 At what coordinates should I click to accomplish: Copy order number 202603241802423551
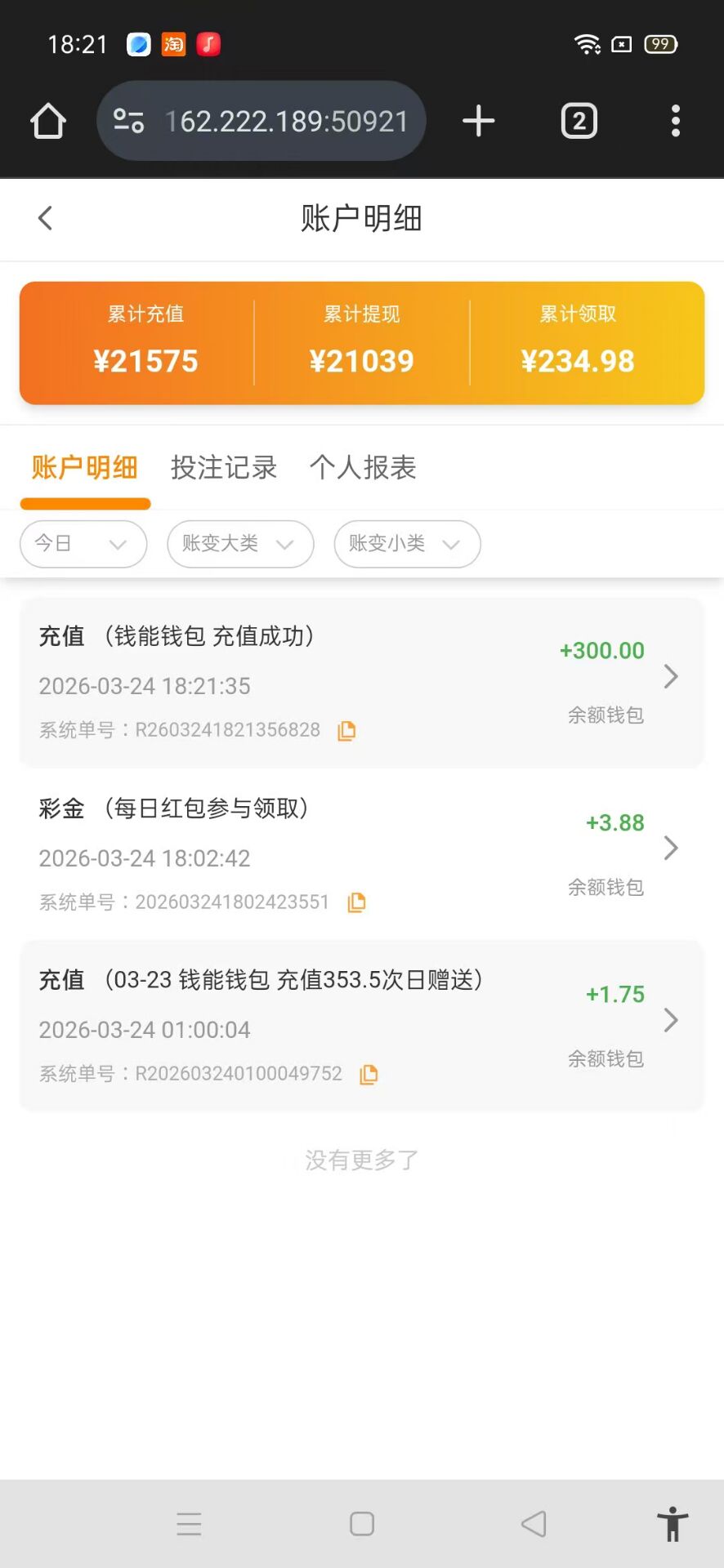pyautogui.click(x=356, y=902)
